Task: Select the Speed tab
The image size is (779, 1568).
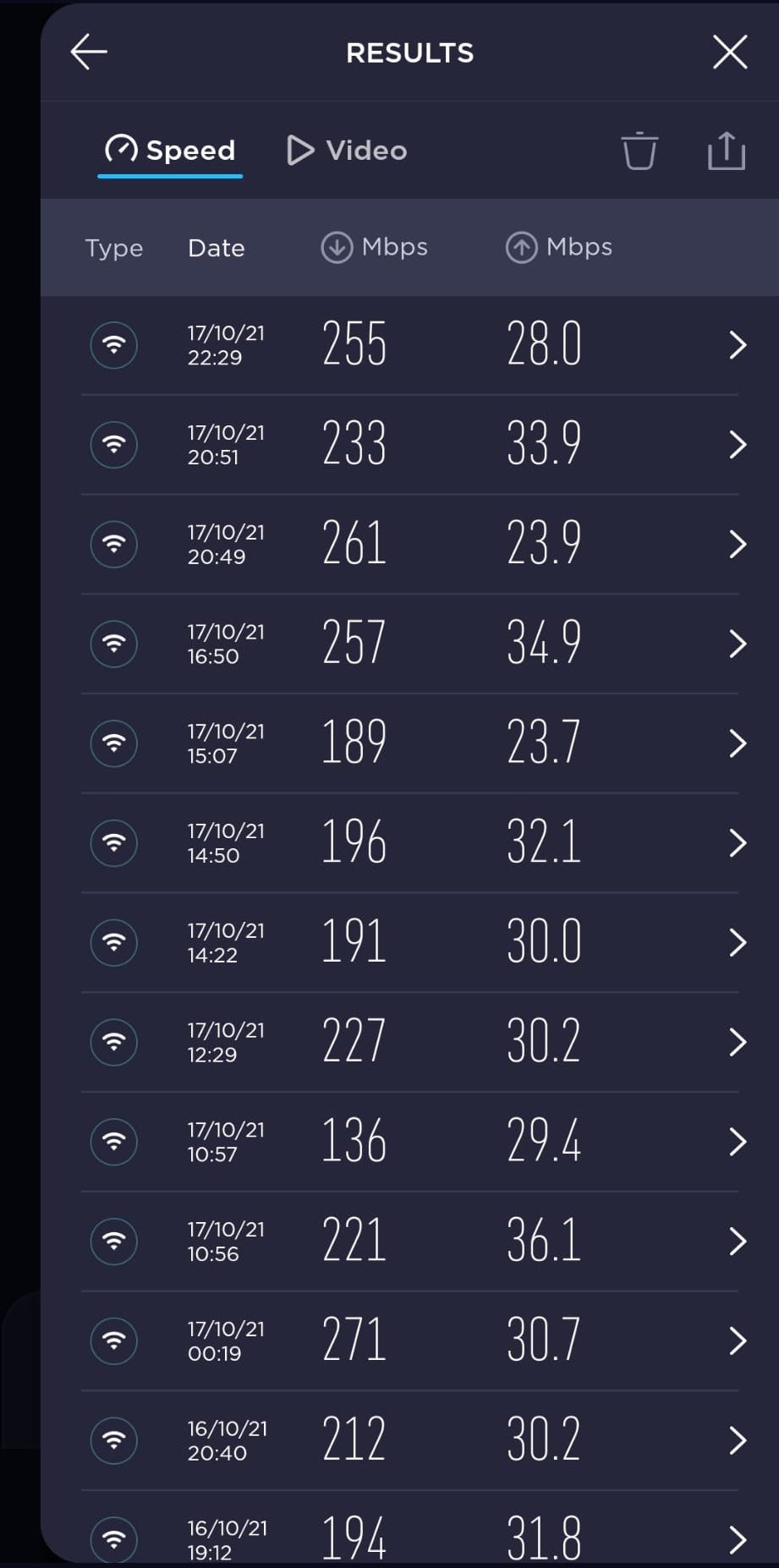Action: [170, 151]
